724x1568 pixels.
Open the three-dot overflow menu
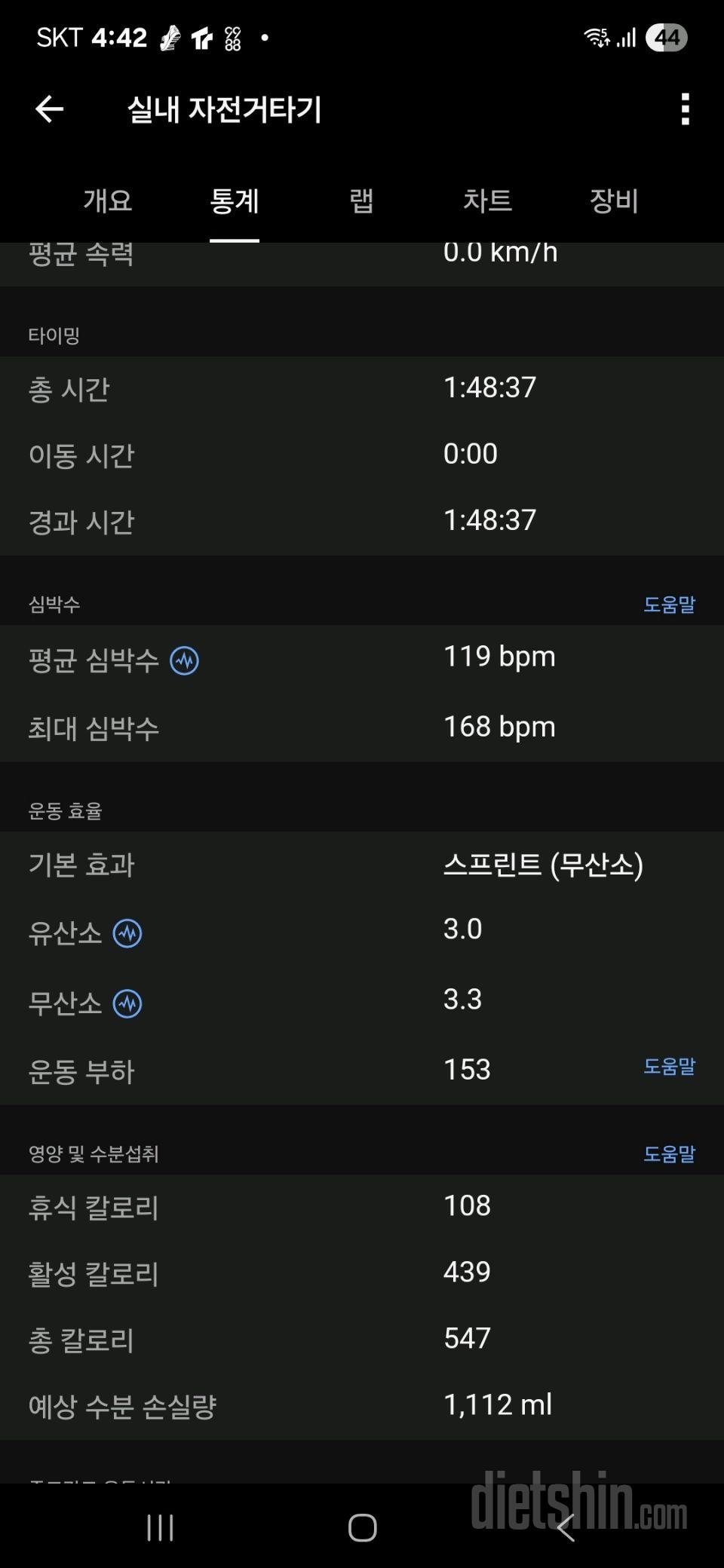coord(683,109)
